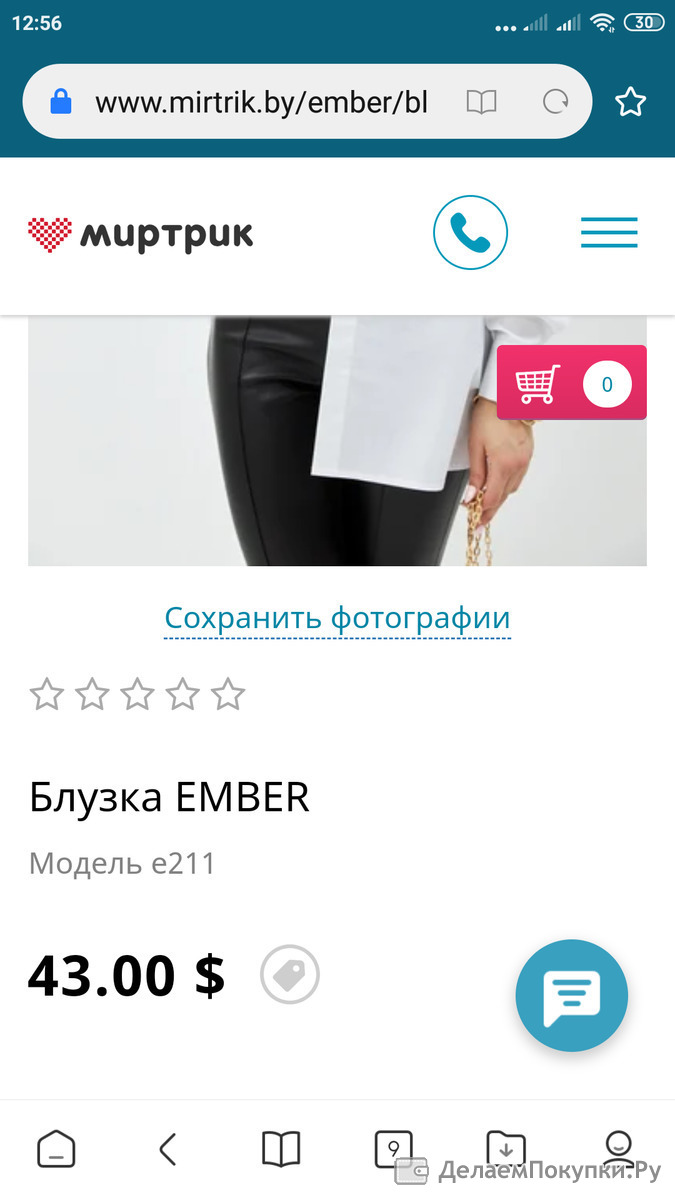Viewport: 675px width, 1200px height.
Task: View the product photo
Action: click(337, 441)
